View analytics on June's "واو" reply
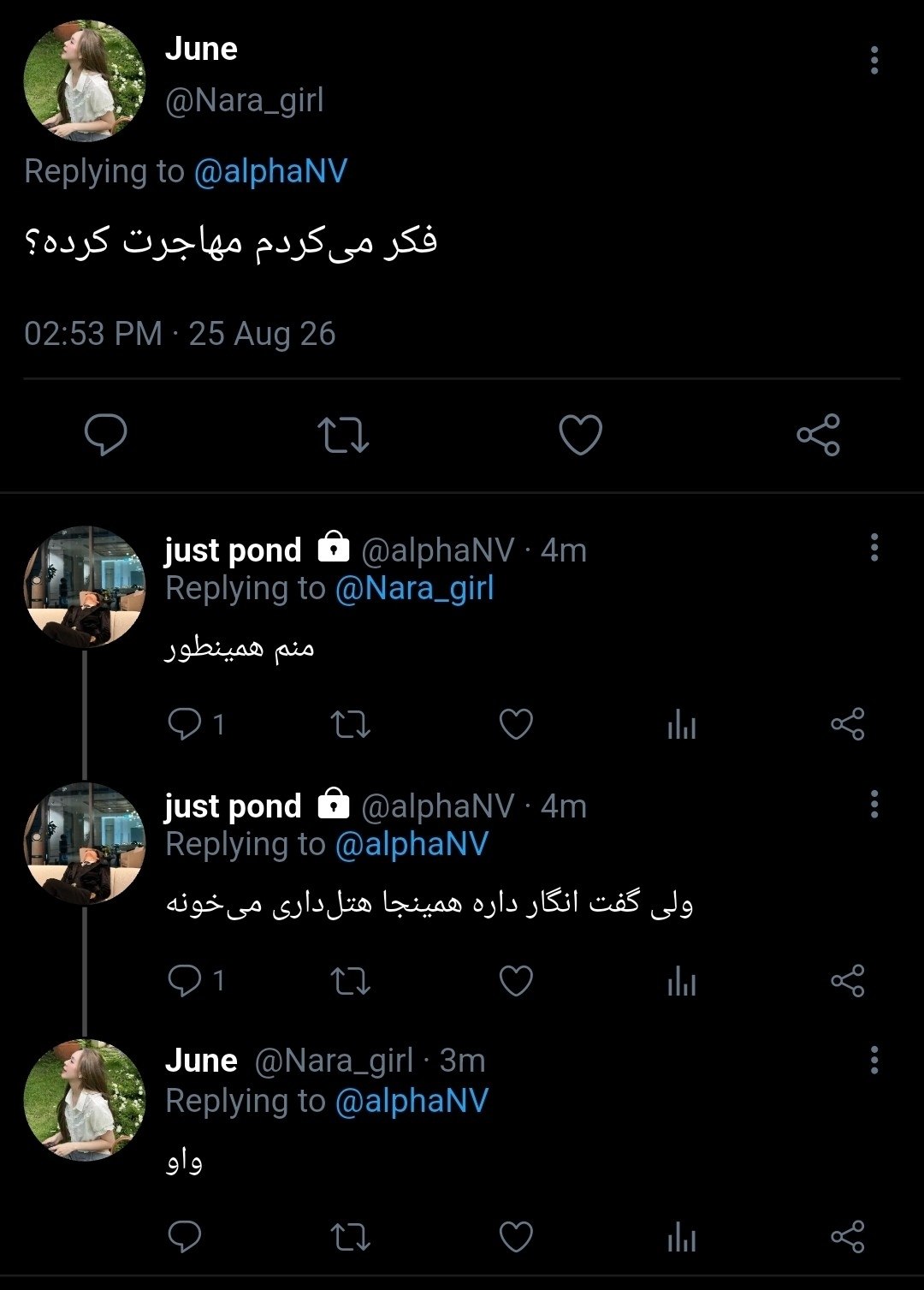Viewport: 924px width, 1290px height. (682, 1237)
